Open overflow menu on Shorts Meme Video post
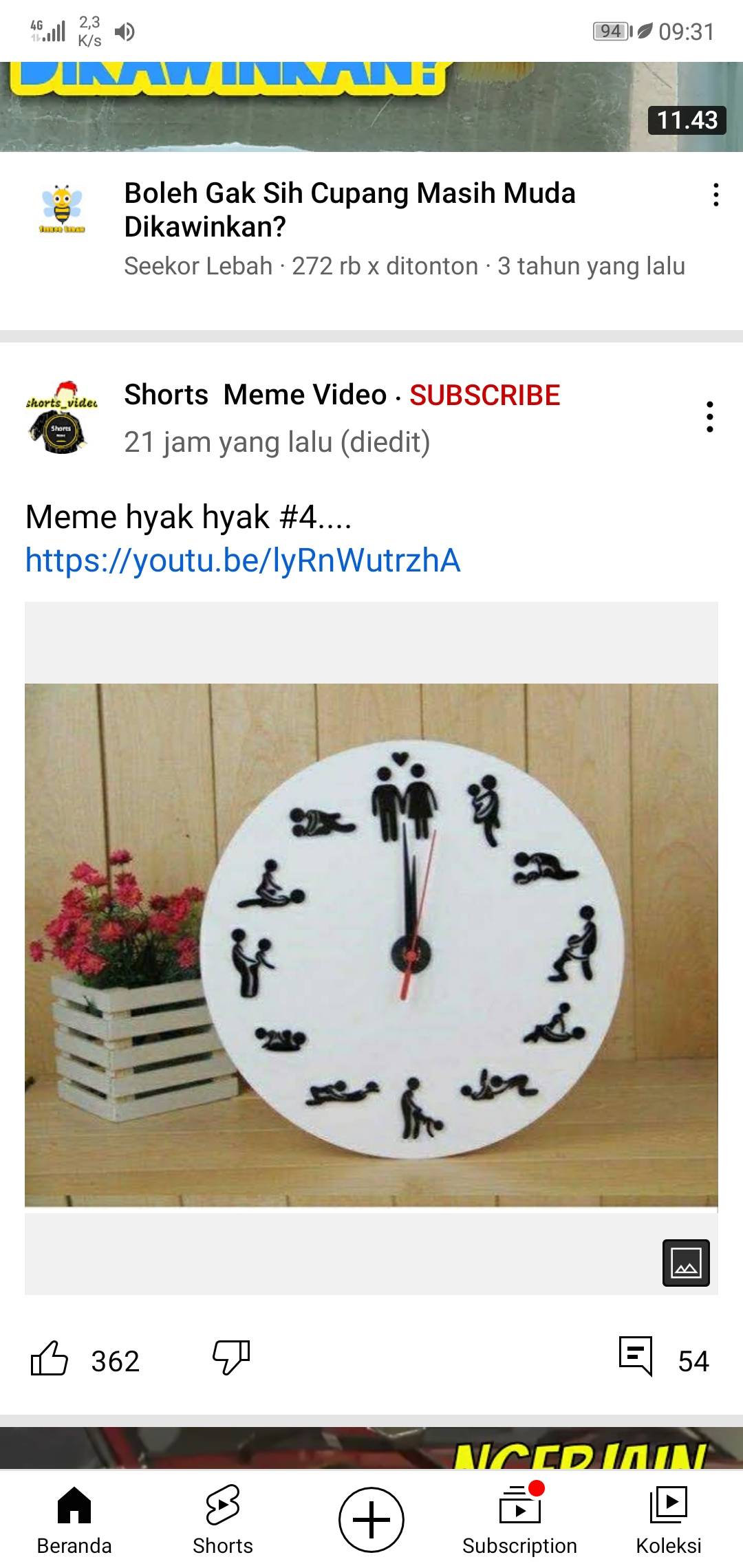 coord(709,417)
